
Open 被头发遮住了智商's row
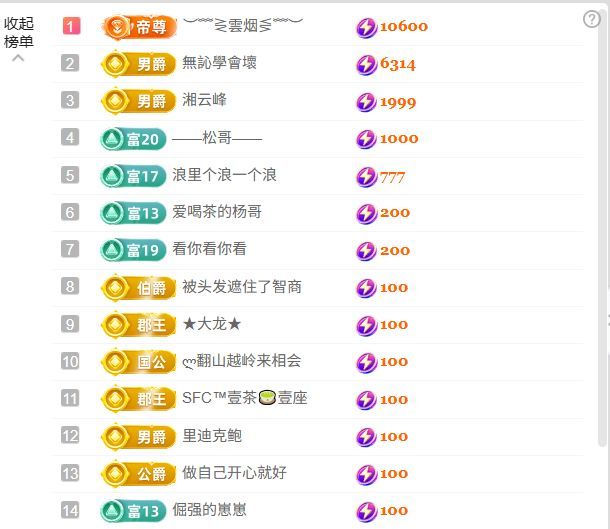point(241,287)
